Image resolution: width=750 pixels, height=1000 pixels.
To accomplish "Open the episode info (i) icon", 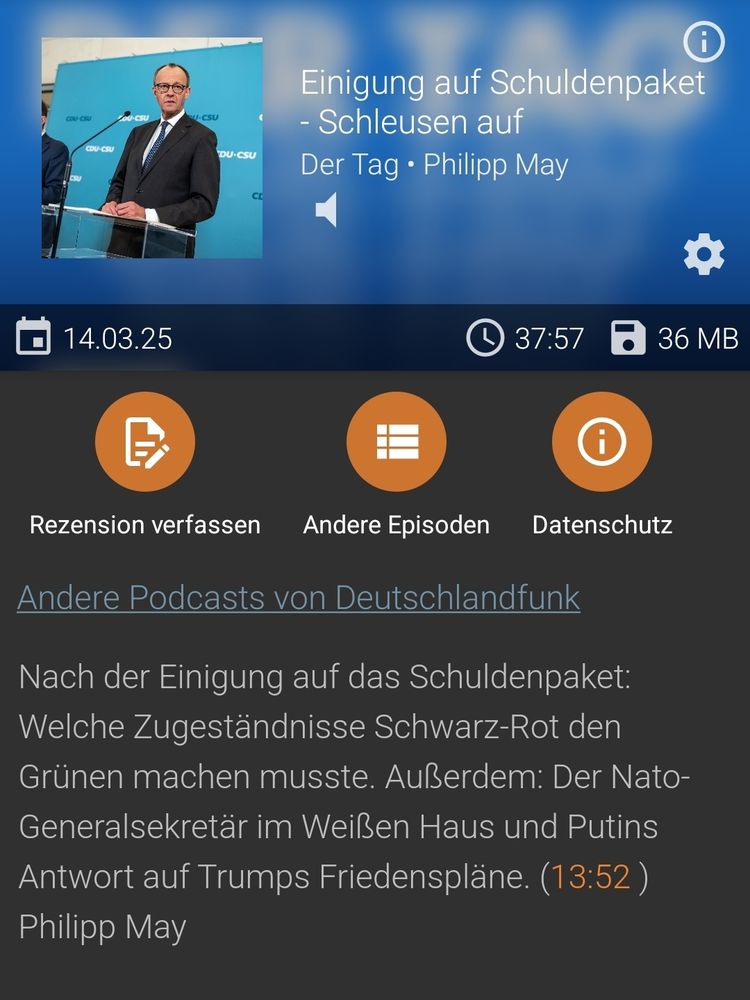I will click(703, 43).
